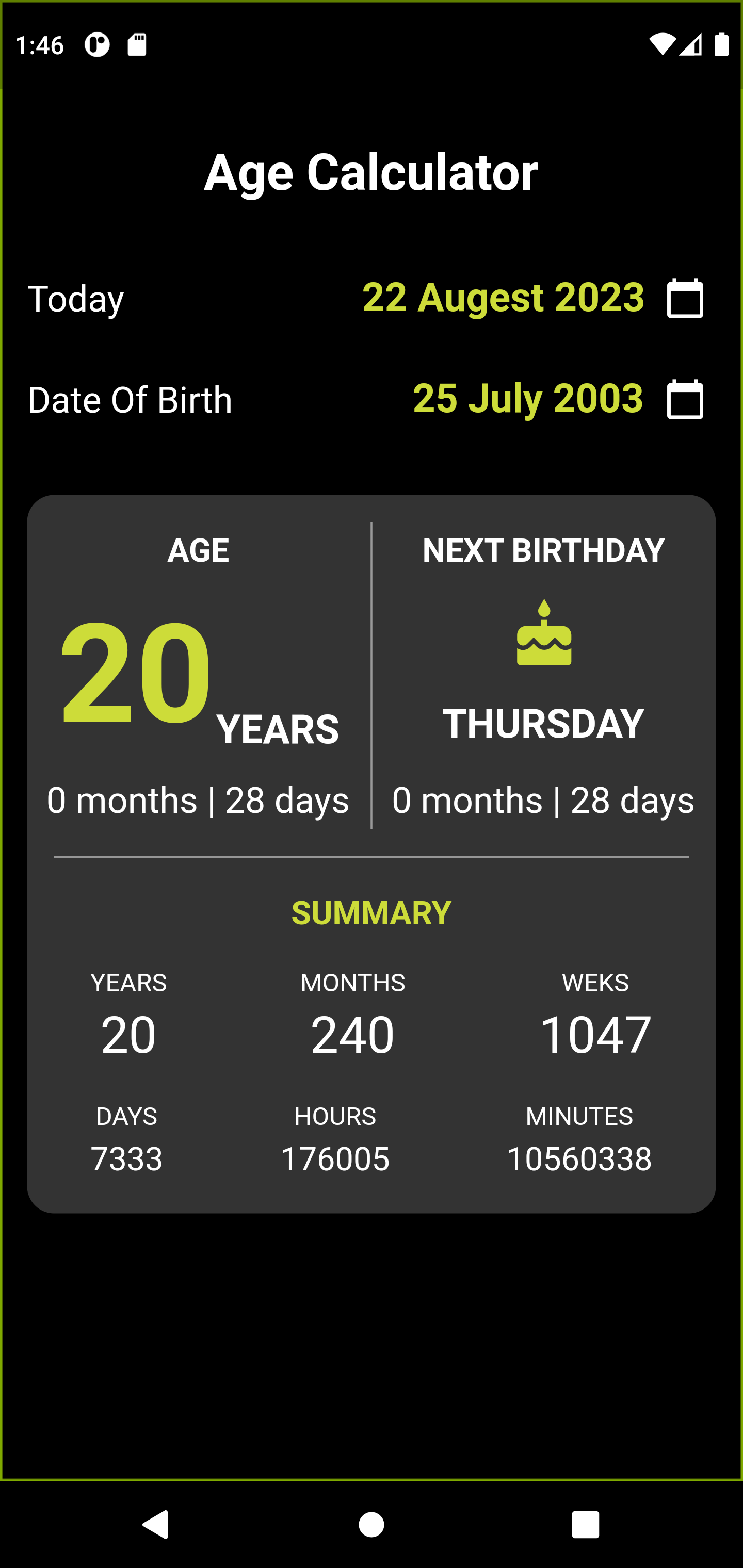The height and width of the screenshot is (1568, 743).
Task: Go back using the system back button
Action: (x=156, y=1525)
